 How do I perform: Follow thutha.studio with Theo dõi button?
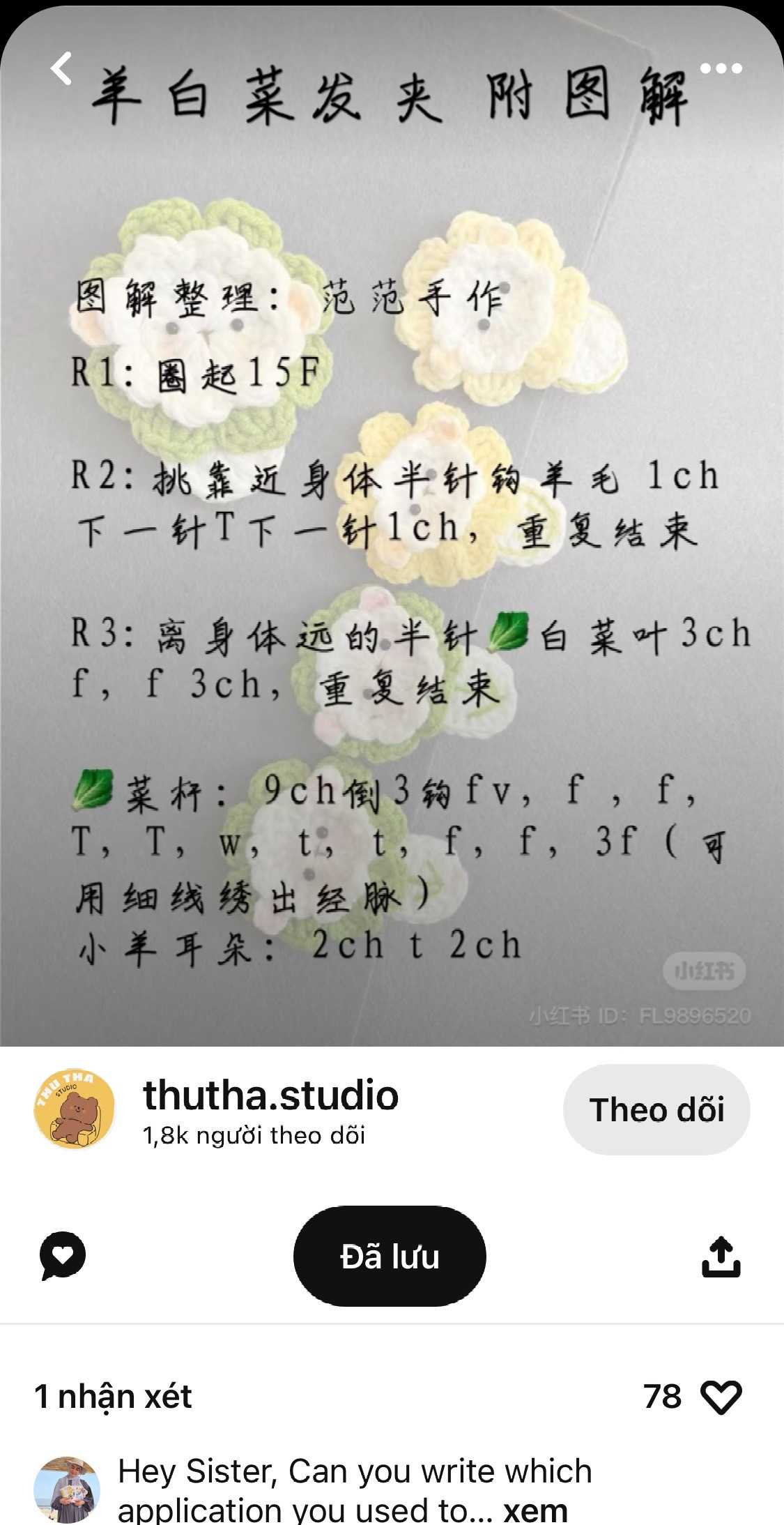pyautogui.click(x=656, y=1109)
